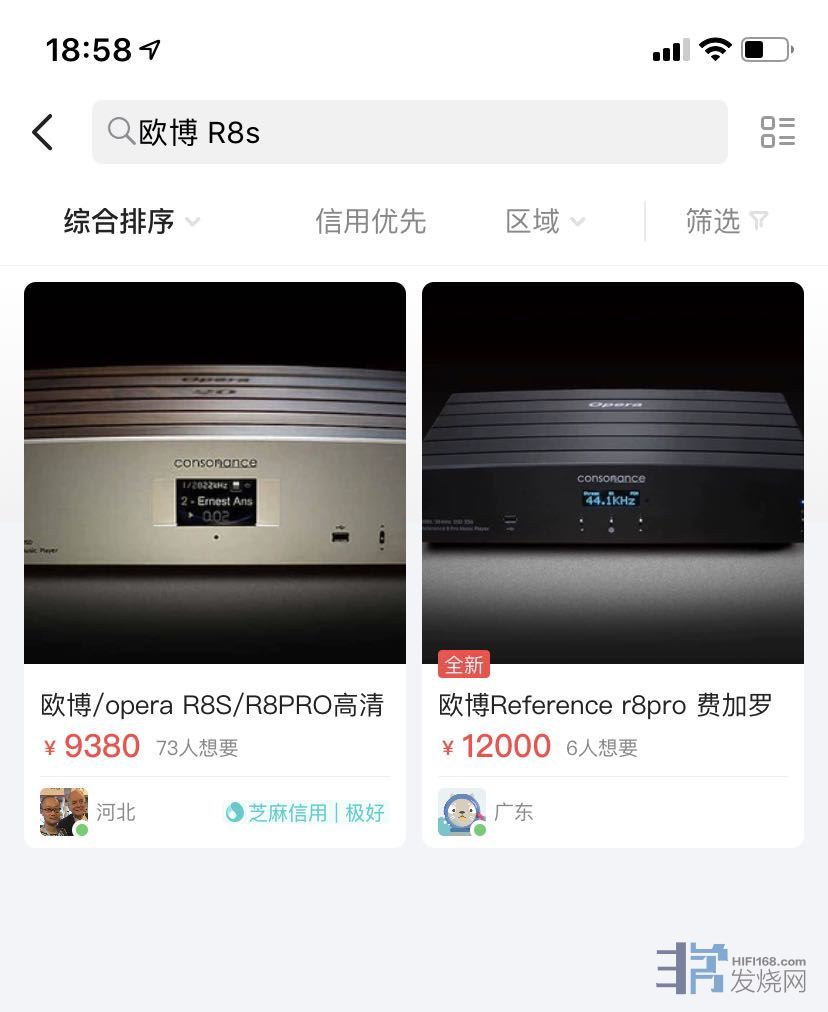
Task: View the 河北 seller's profile avatar
Action: pos(63,811)
